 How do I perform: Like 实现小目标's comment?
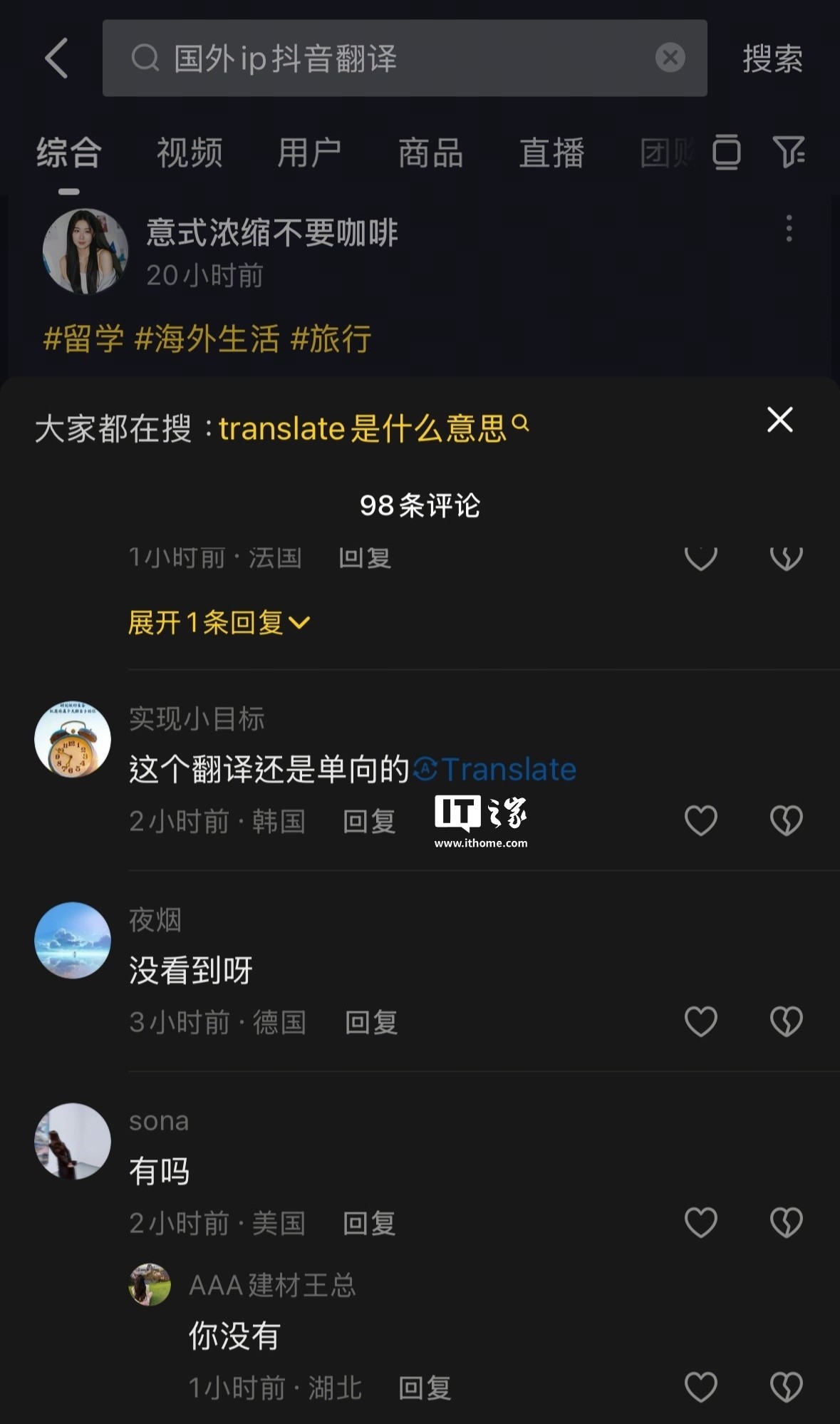pos(700,820)
